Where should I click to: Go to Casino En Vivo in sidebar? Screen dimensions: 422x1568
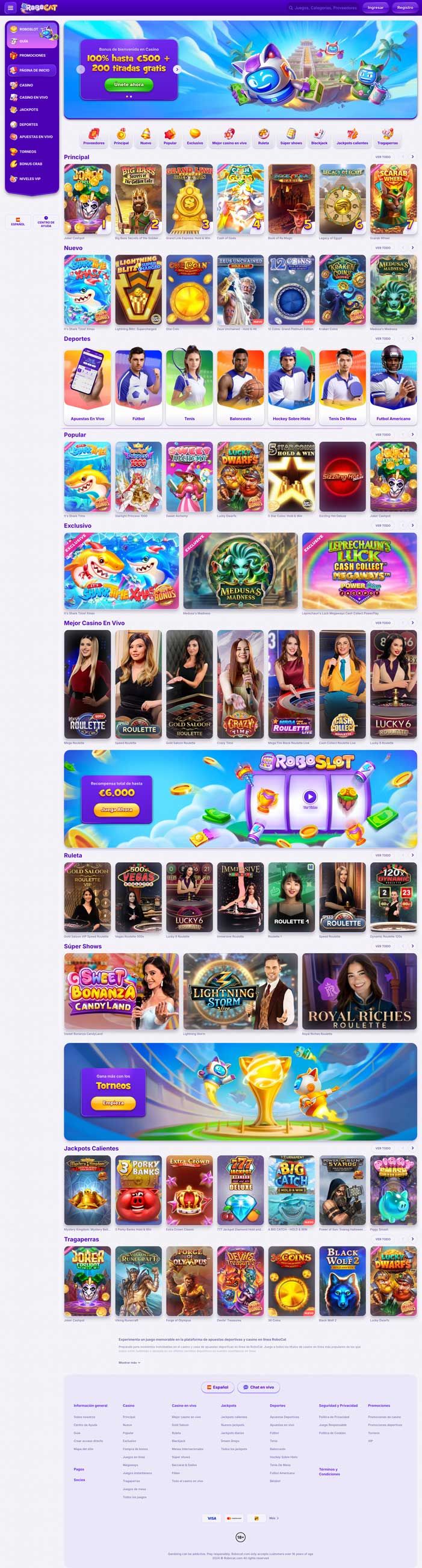(x=33, y=98)
